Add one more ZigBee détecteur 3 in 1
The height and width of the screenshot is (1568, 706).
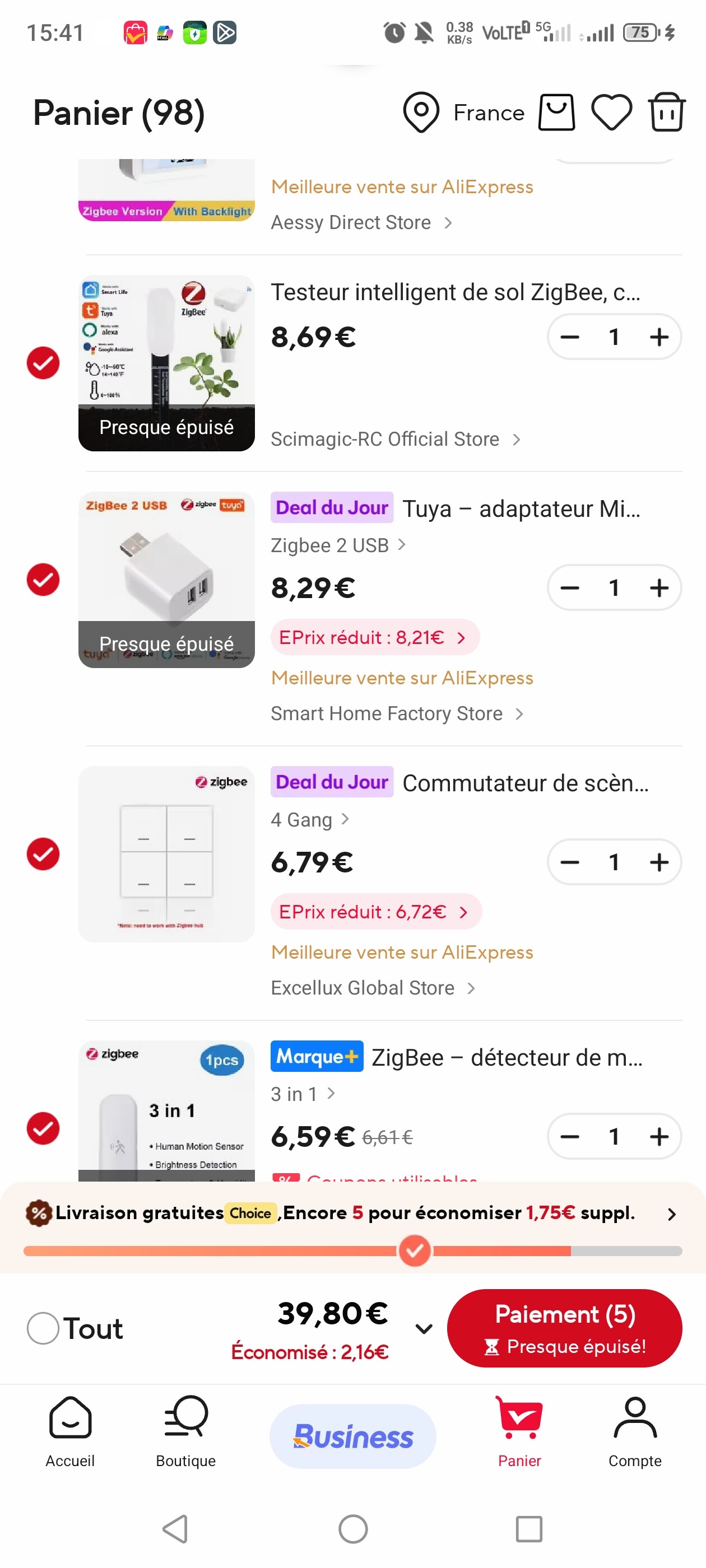coord(659,1136)
